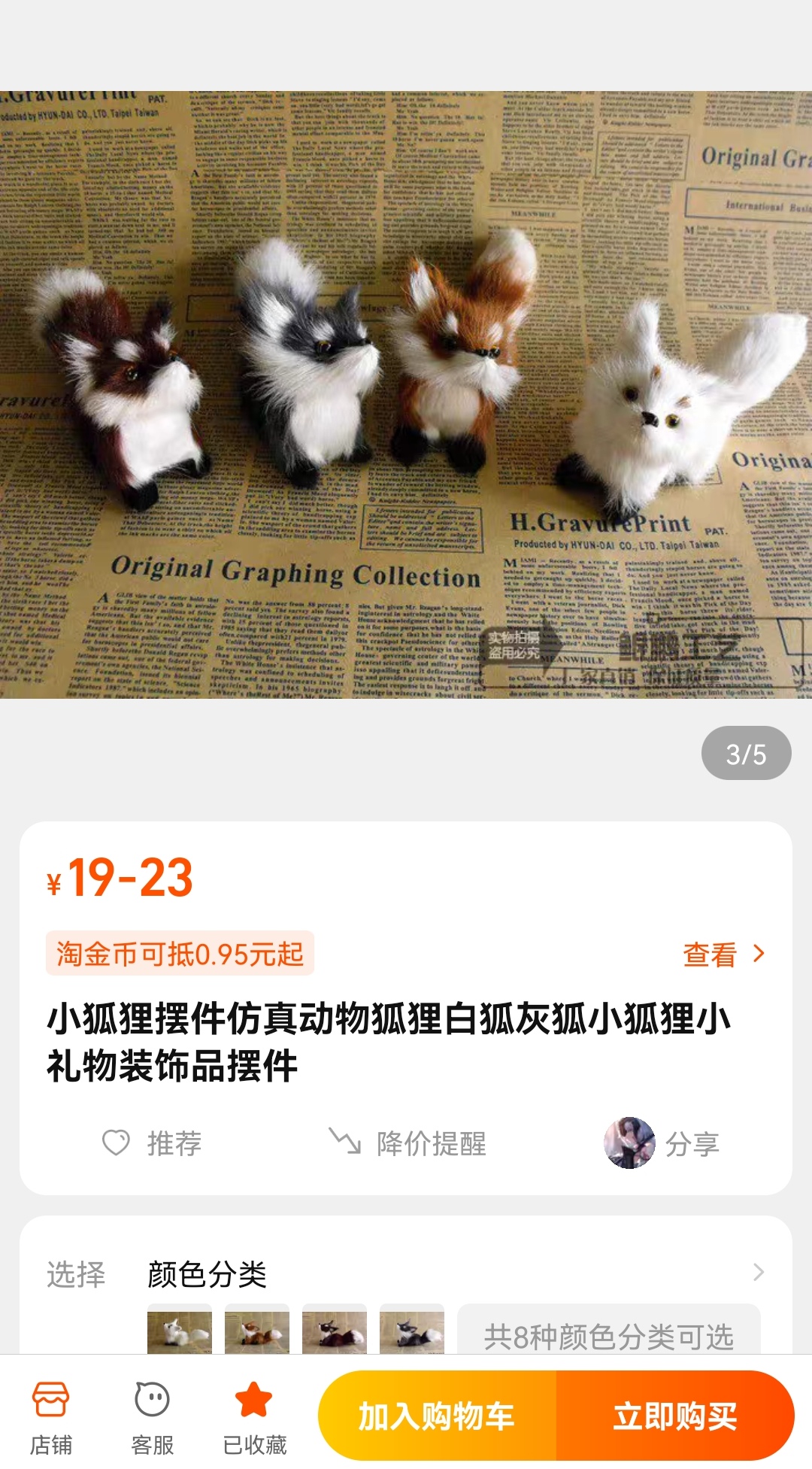The height and width of the screenshot is (1469, 812).
Task: Tap 查看 for the 淘金币 discount
Action: tap(723, 955)
